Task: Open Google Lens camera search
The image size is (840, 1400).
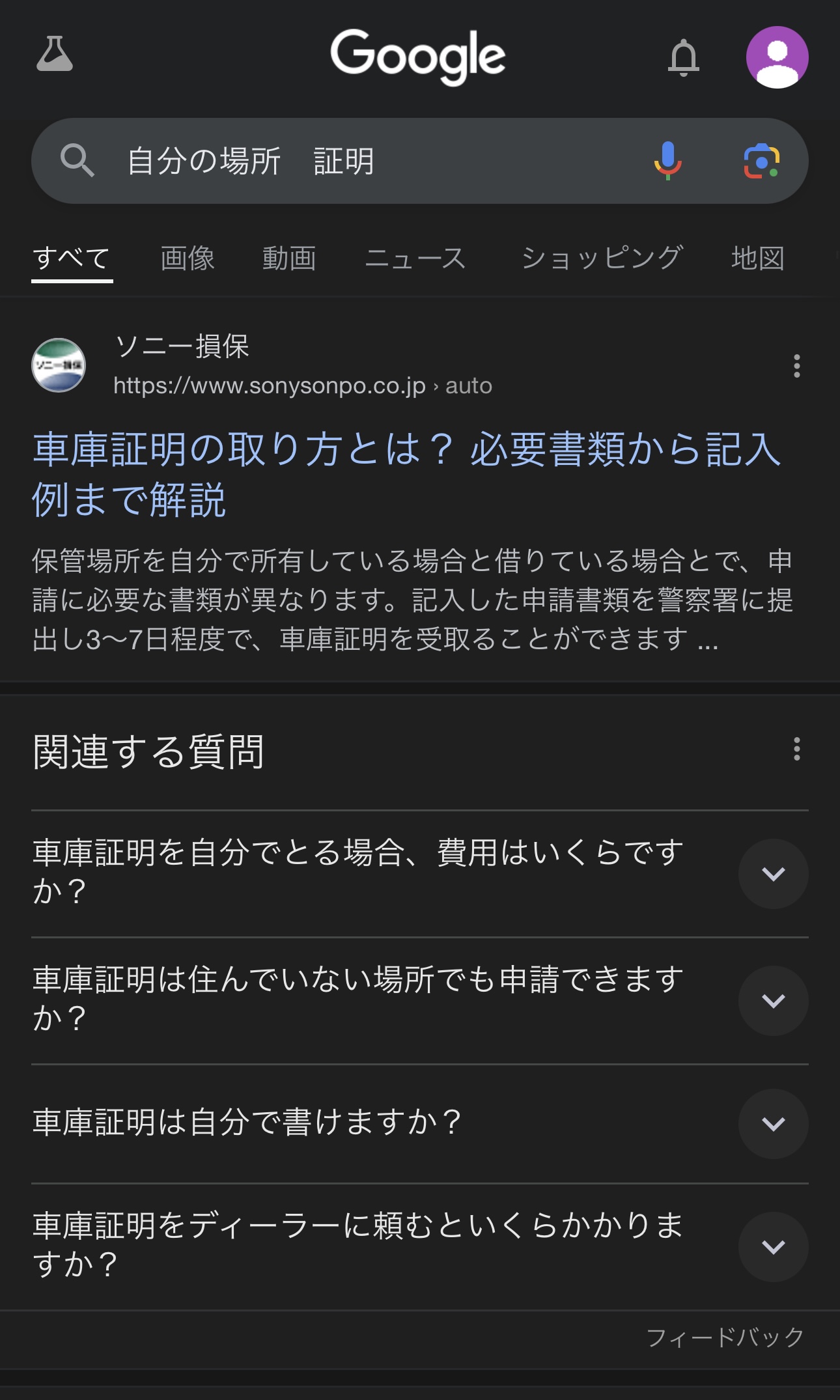Action: click(761, 161)
